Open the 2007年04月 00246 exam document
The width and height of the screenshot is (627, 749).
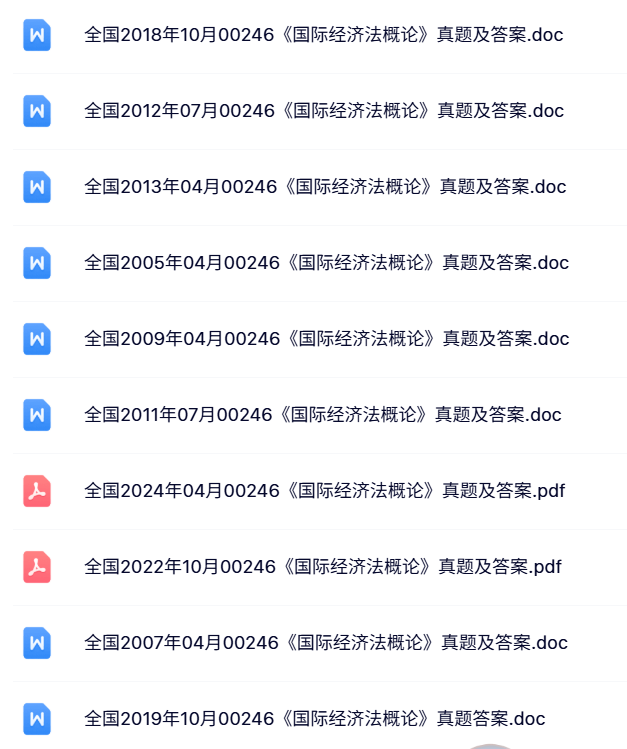point(326,643)
